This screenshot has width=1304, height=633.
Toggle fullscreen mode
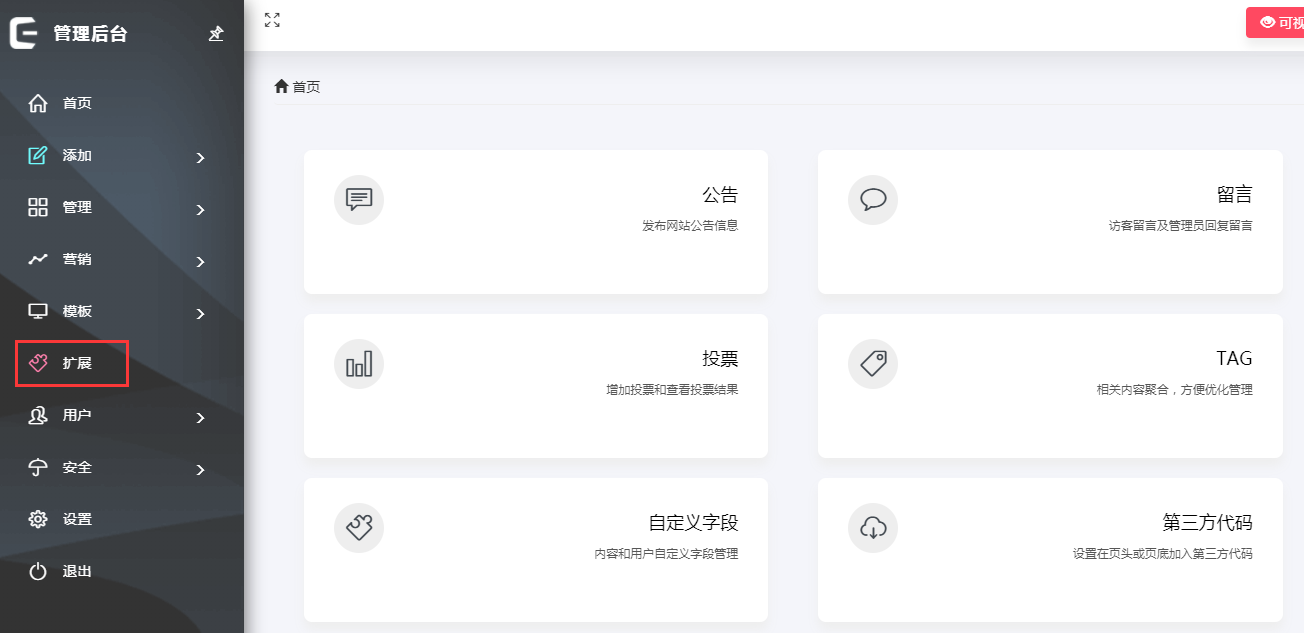point(272,20)
